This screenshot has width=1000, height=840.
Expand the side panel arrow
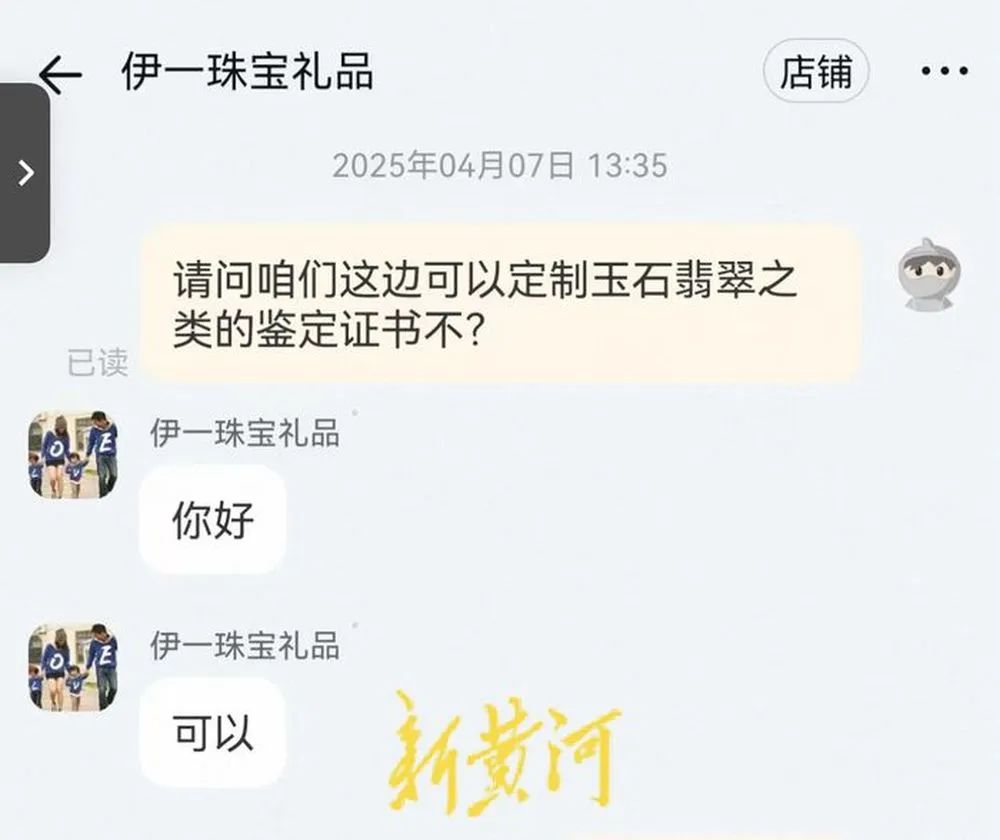tap(25, 173)
